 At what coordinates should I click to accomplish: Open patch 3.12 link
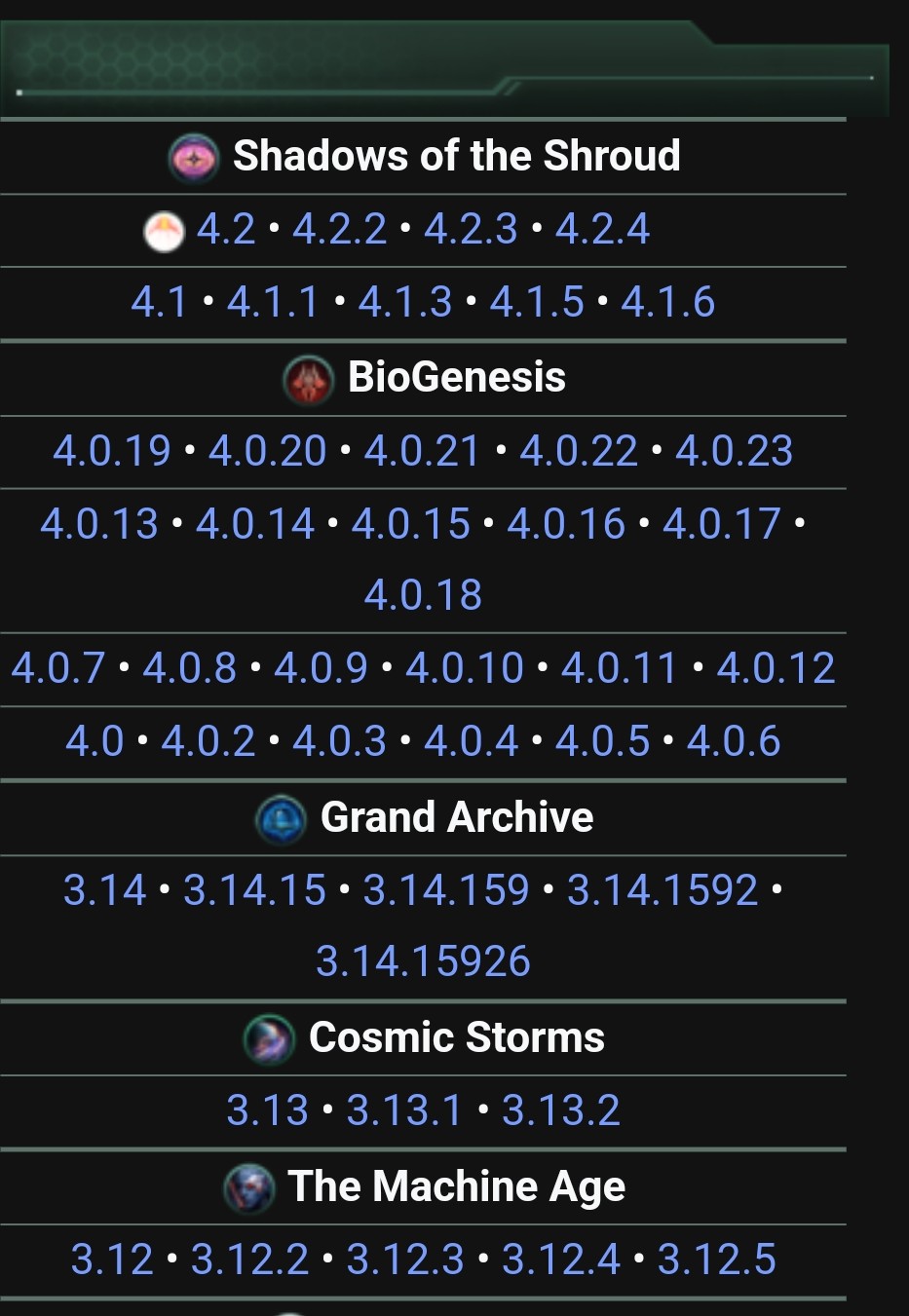pyautogui.click(x=111, y=1260)
